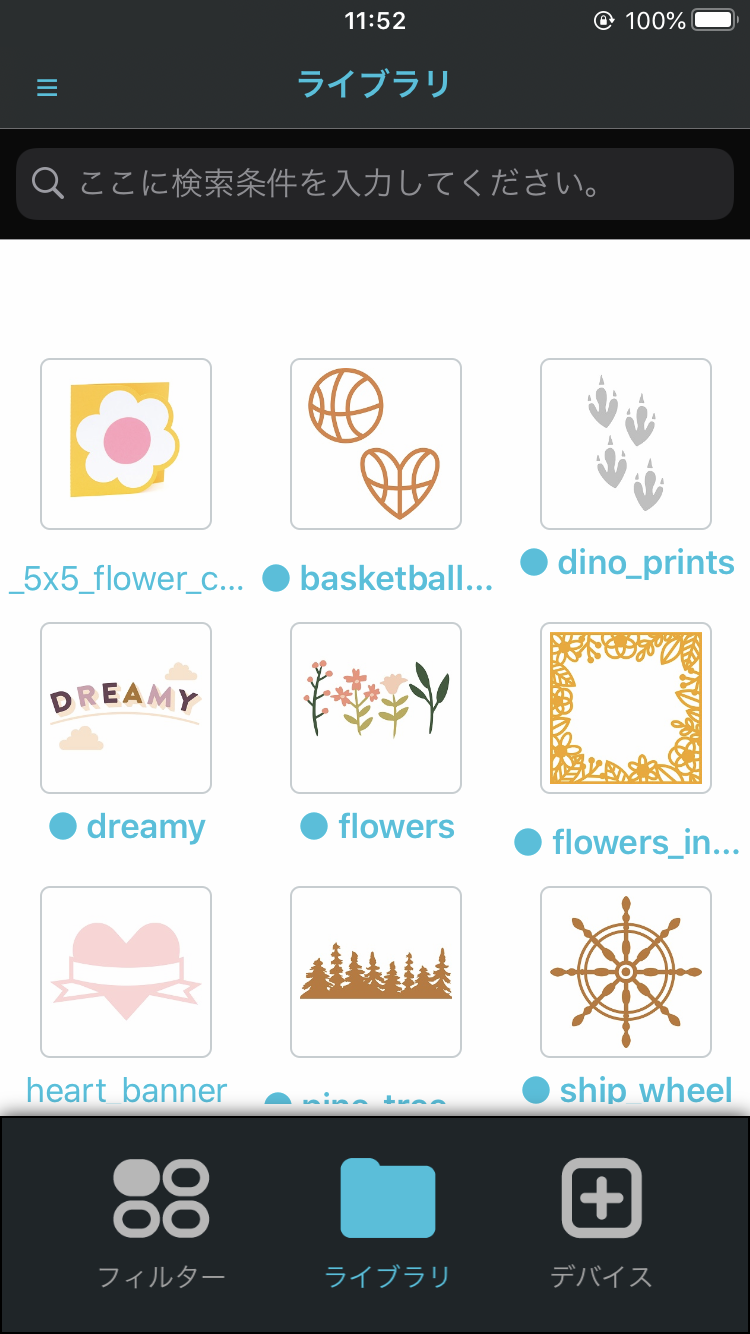
Task: Switch to the デバイス tab
Action: [x=601, y=1222]
